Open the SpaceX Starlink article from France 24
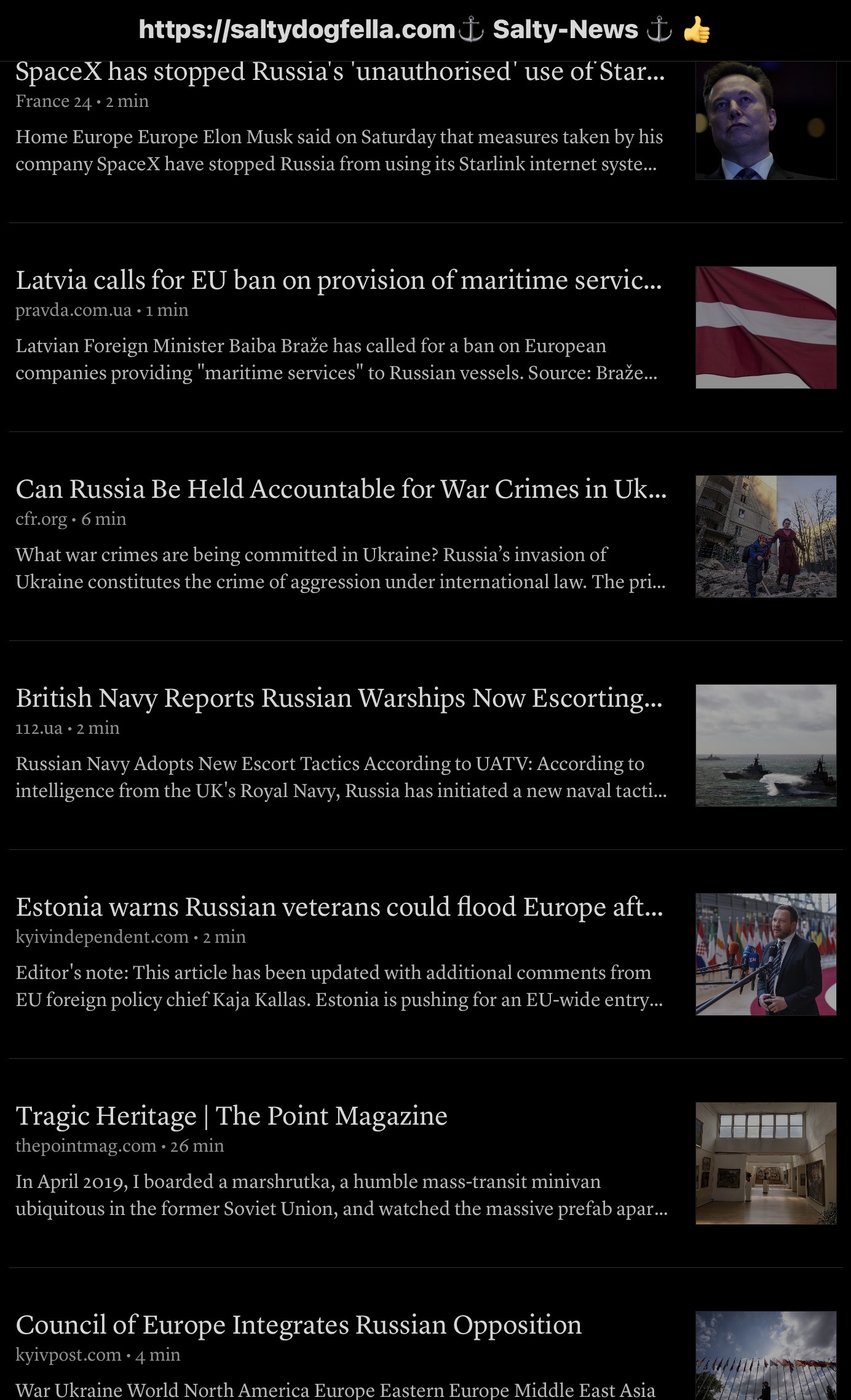851x1400 pixels. (339, 73)
